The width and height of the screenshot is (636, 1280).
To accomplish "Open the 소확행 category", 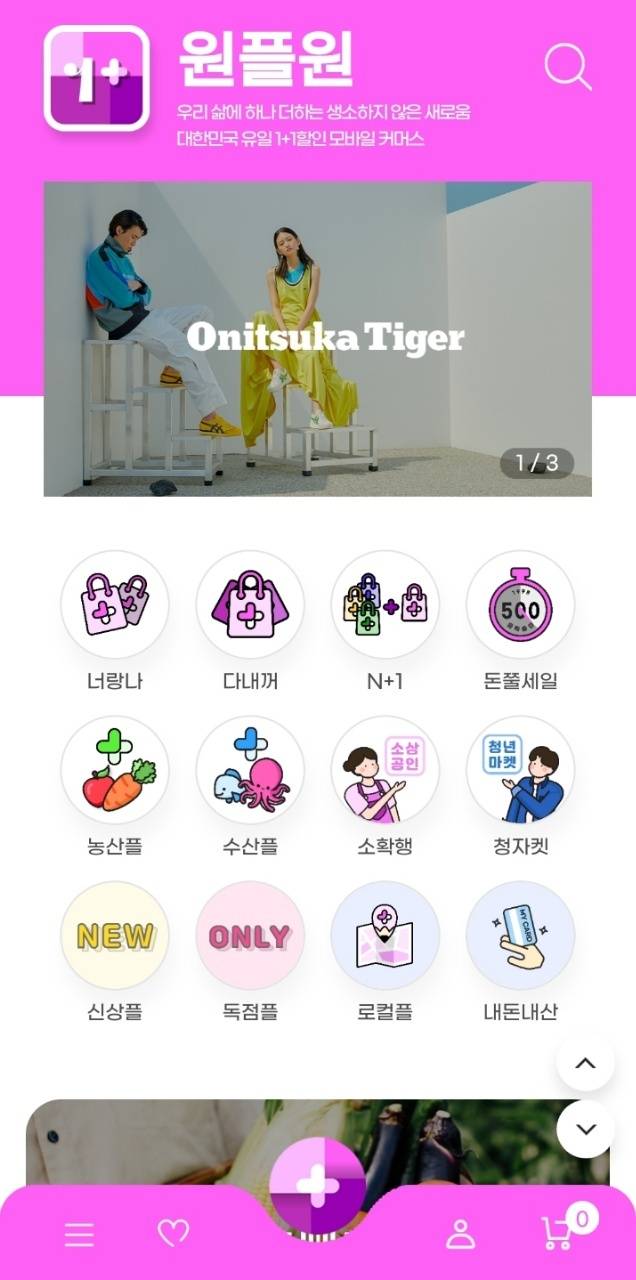I will [x=385, y=769].
